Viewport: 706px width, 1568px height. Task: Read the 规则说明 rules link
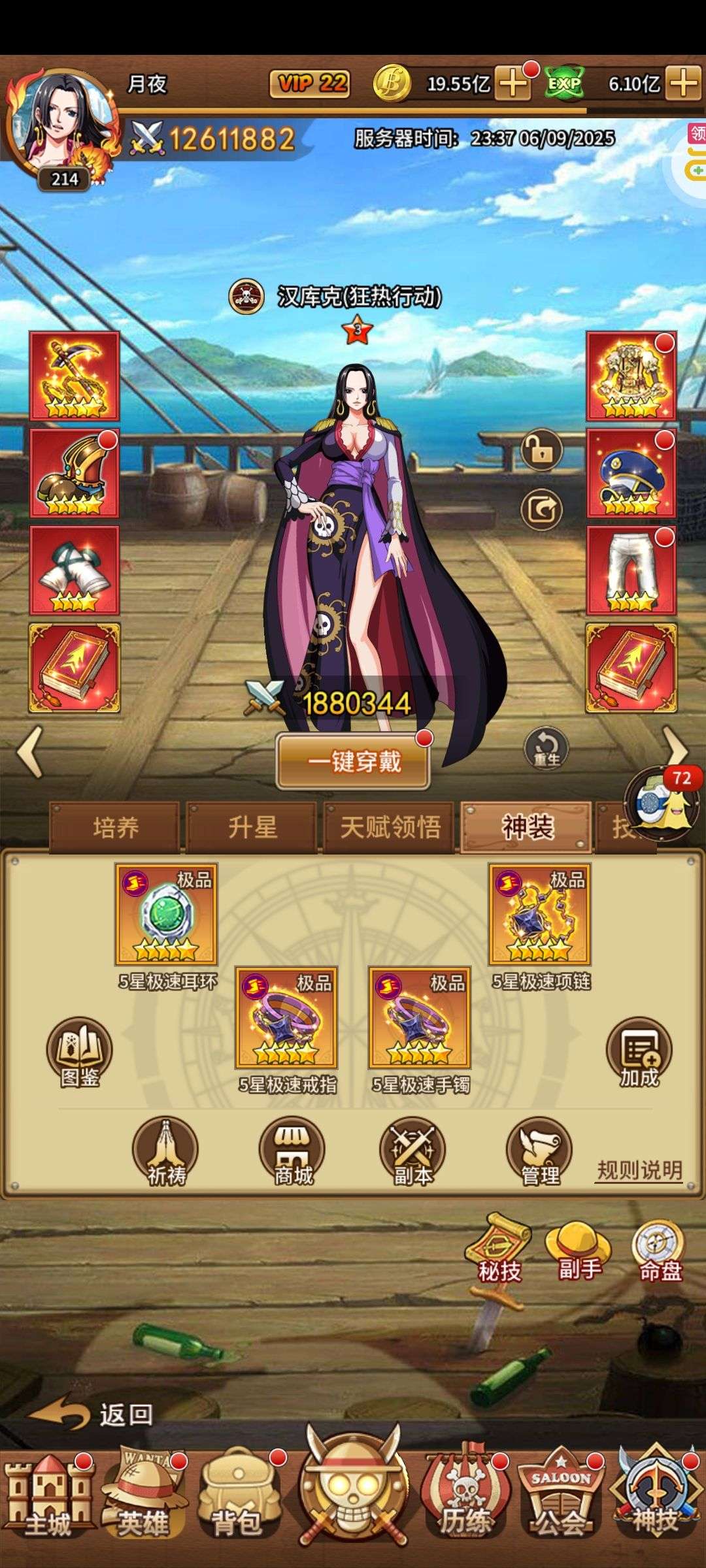(x=639, y=1169)
